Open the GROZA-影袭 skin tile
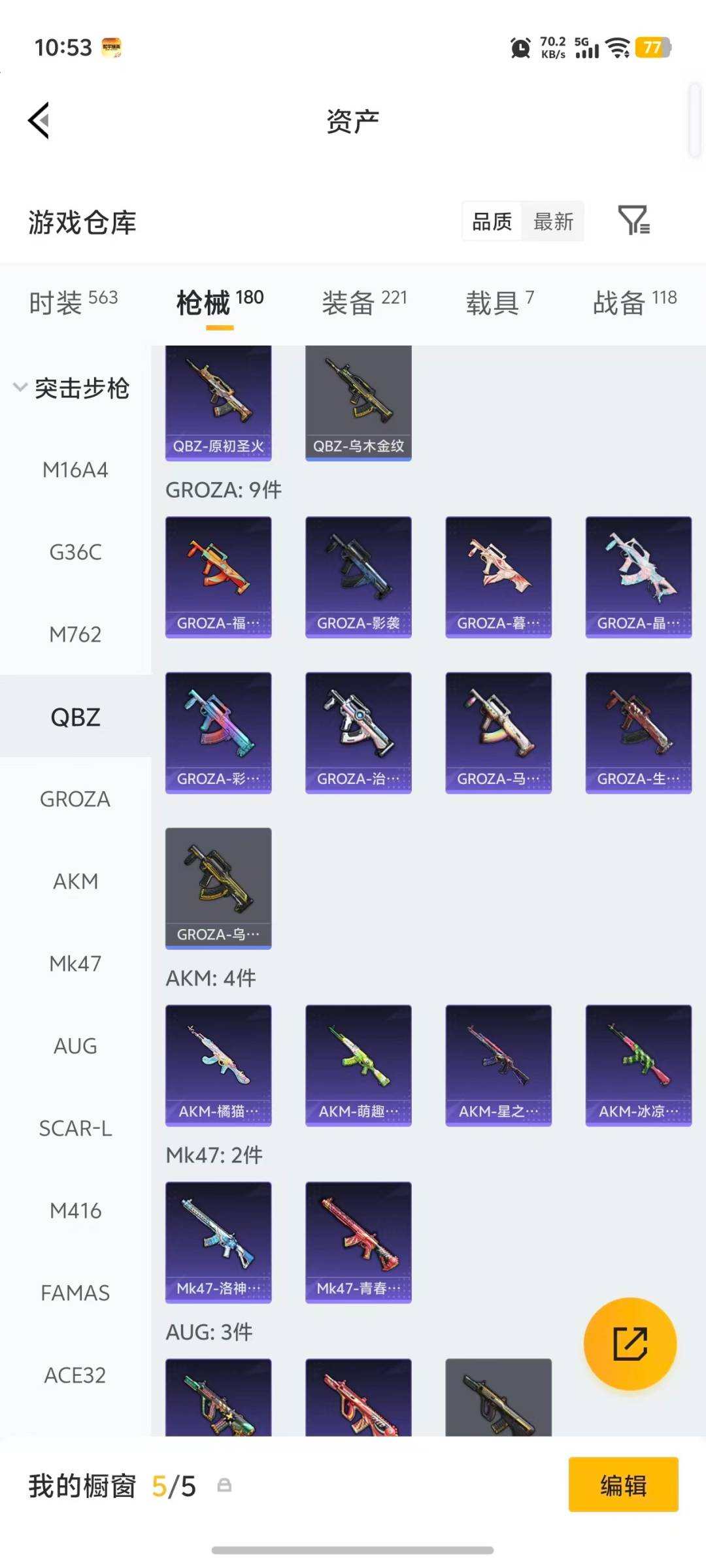Image resolution: width=706 pixels, height=1568 pixels. [x=358, y=576]
